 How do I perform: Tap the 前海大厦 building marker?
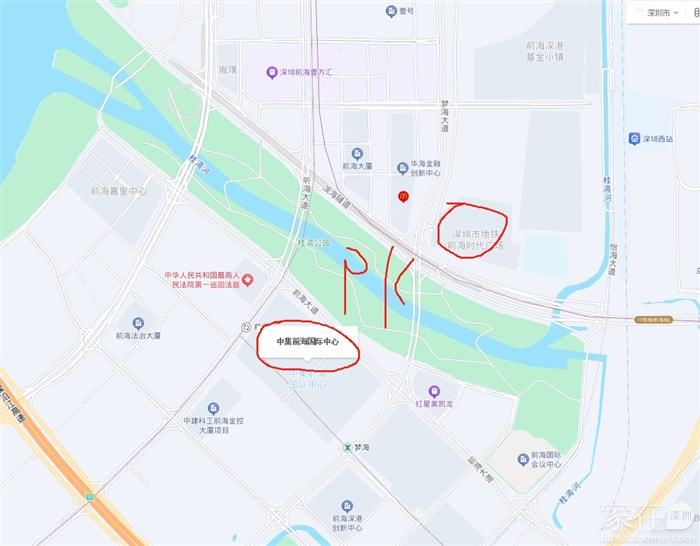tap(357, 154)
